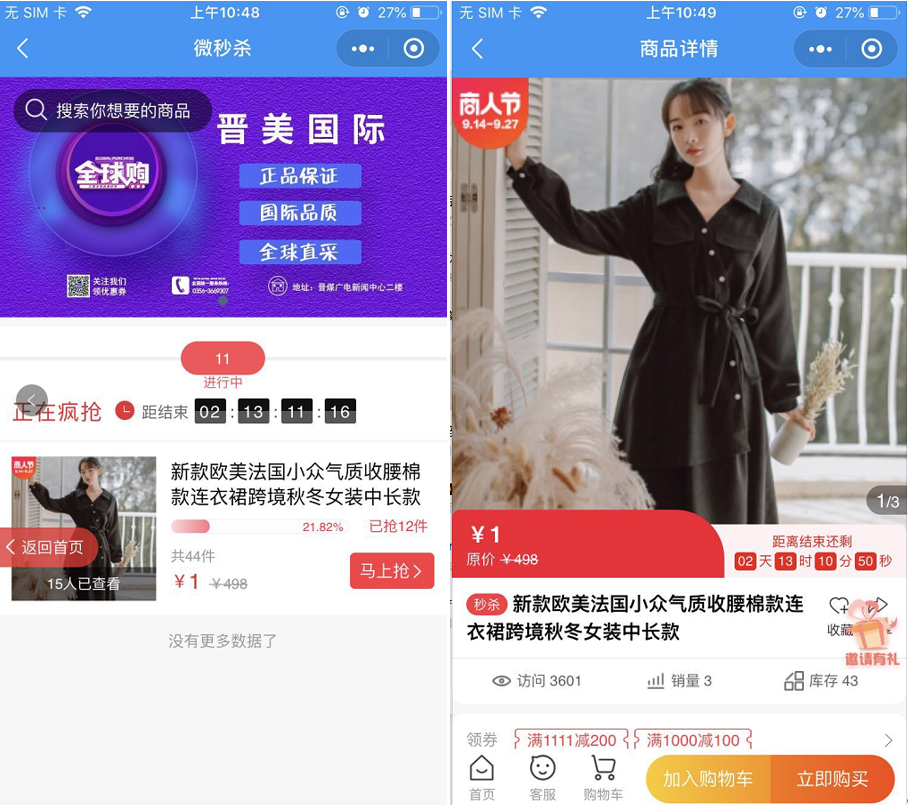Open the 购物车 shopping cart
Screen dimensions: 908x809
(603, 778)
